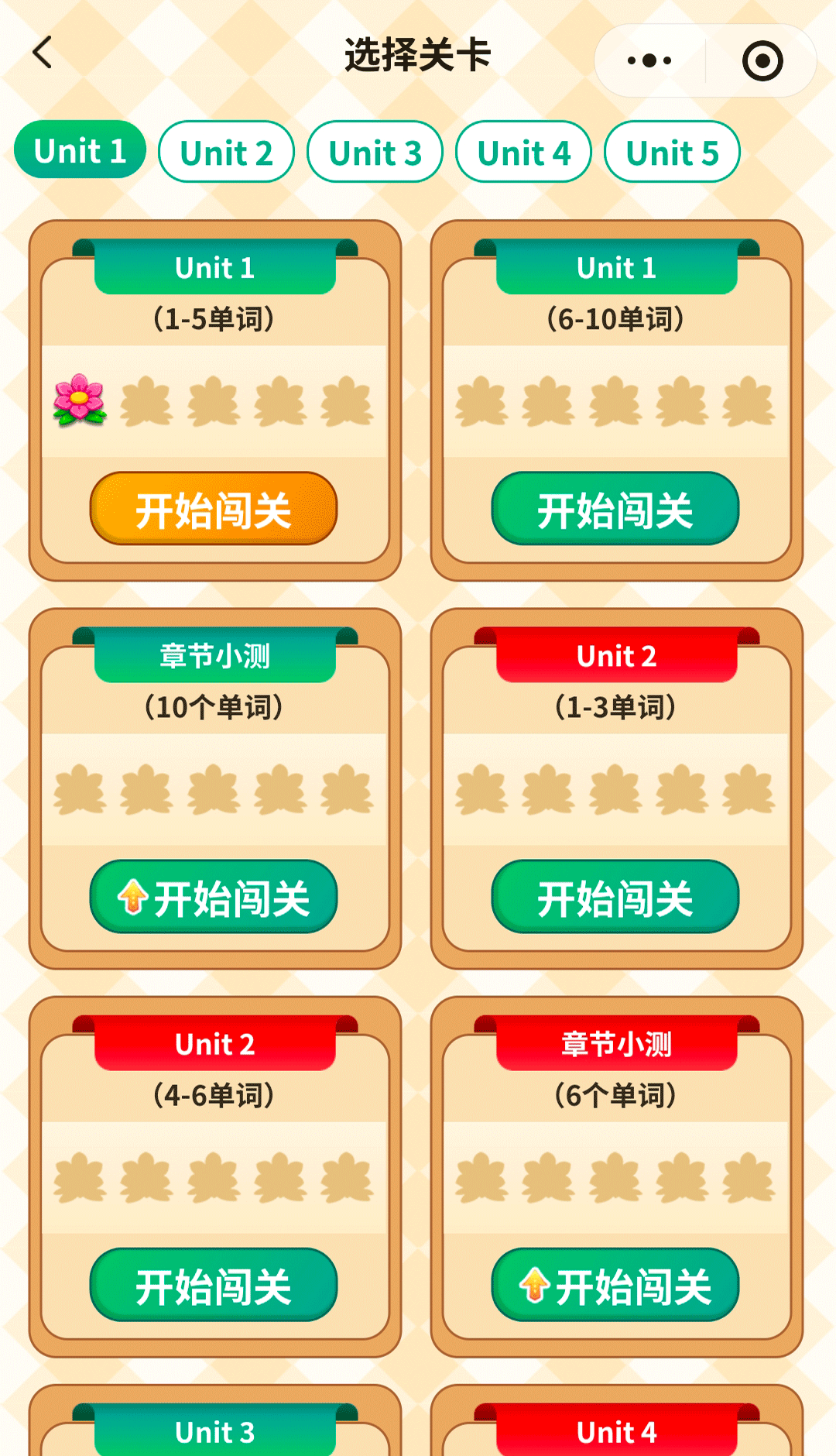Switch to the Unit 5 tab
This screenshot has width=836, height=1456.
(x=672, y=152)
